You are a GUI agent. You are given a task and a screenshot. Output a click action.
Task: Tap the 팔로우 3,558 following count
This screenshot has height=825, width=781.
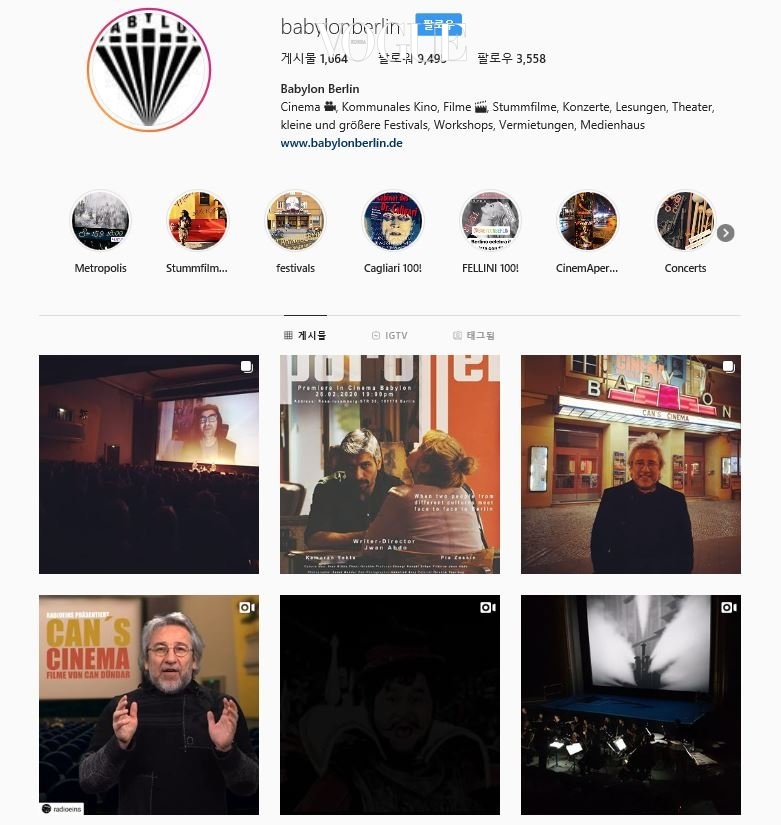pos(511,59)
